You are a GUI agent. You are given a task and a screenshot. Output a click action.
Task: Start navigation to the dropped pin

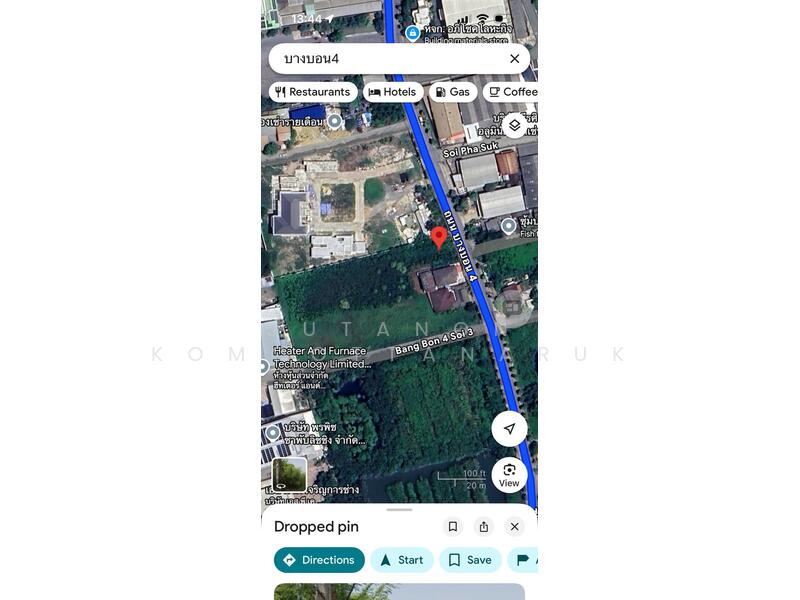(x=401, y=560)
